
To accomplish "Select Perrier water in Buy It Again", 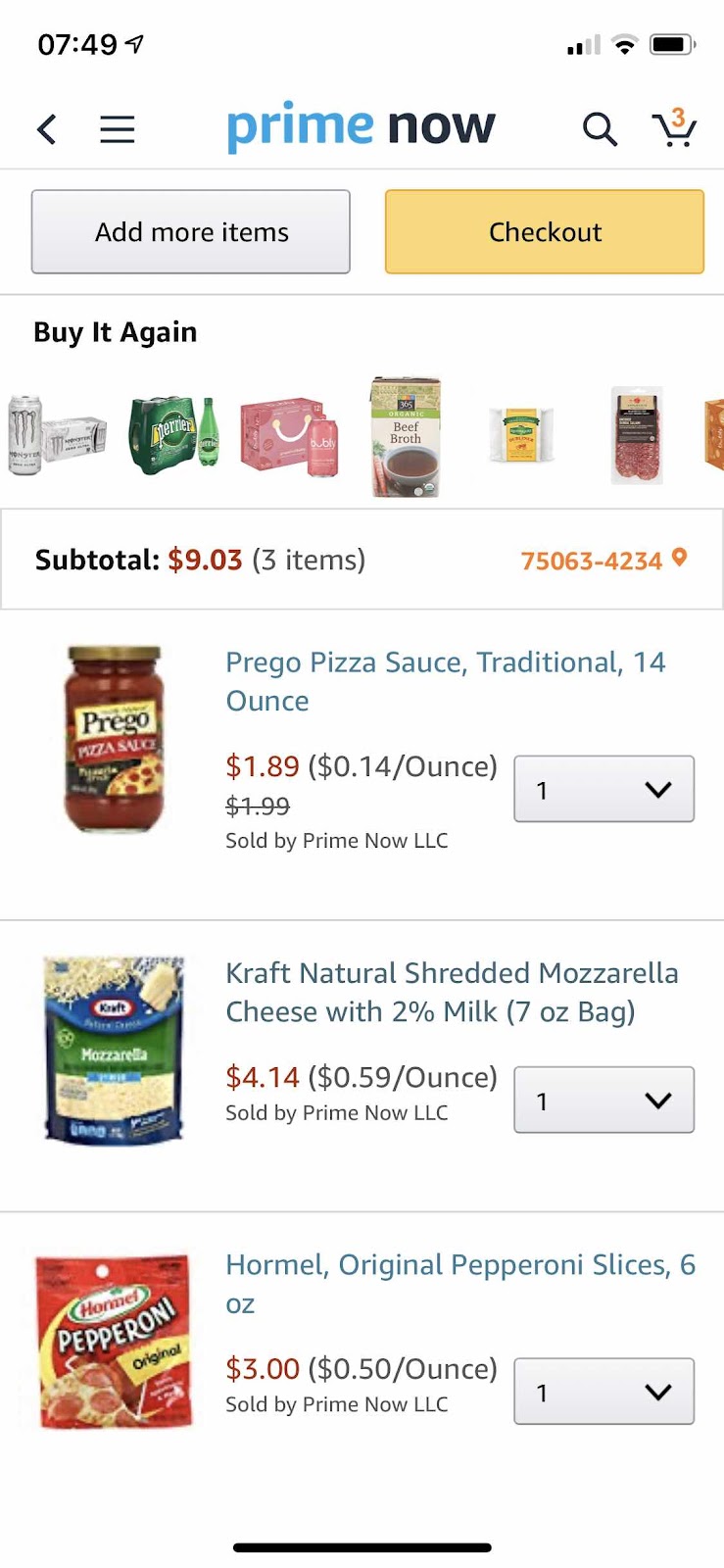I will (x=173, y=435).
